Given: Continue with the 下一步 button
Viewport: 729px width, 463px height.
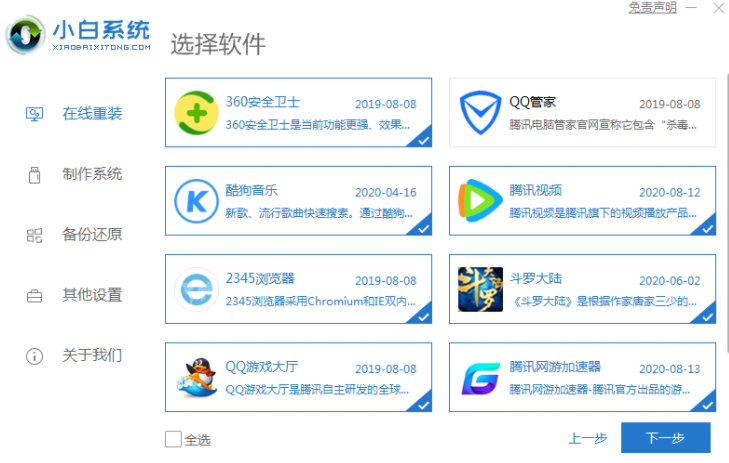Looking at the screenshot, I should coord(665,438).
